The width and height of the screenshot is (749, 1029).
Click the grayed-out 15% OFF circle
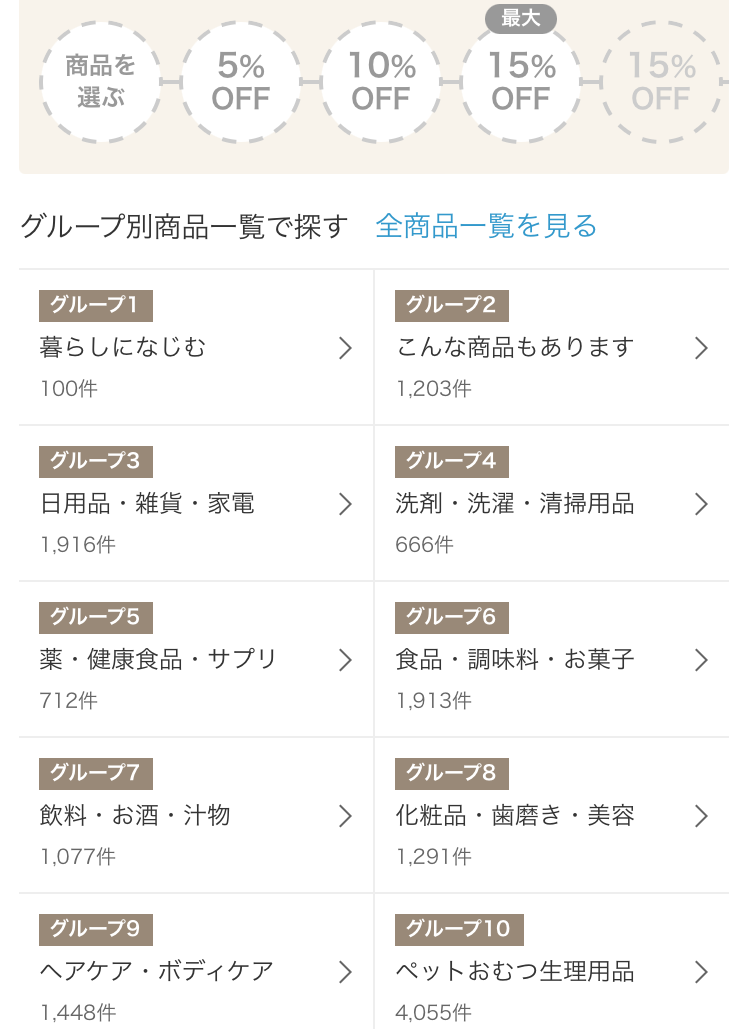click(661, 82)
